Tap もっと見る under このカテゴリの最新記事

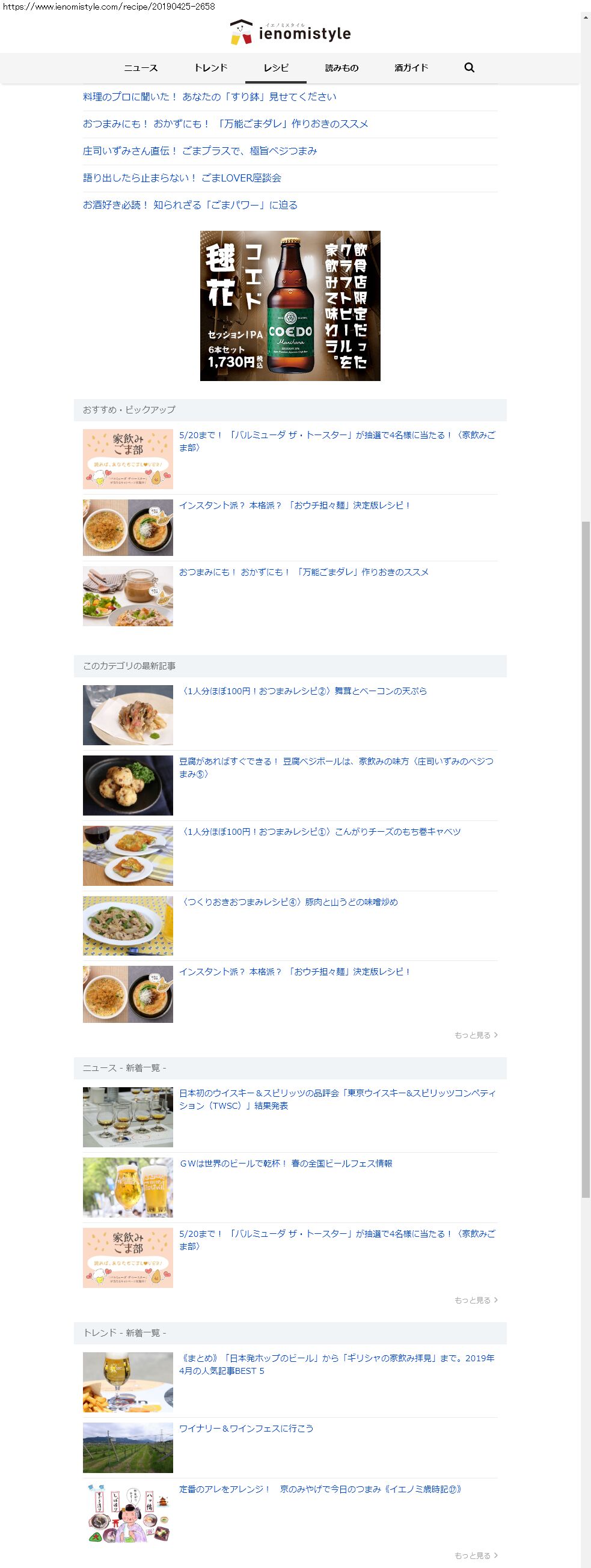tap(476, 1035)
